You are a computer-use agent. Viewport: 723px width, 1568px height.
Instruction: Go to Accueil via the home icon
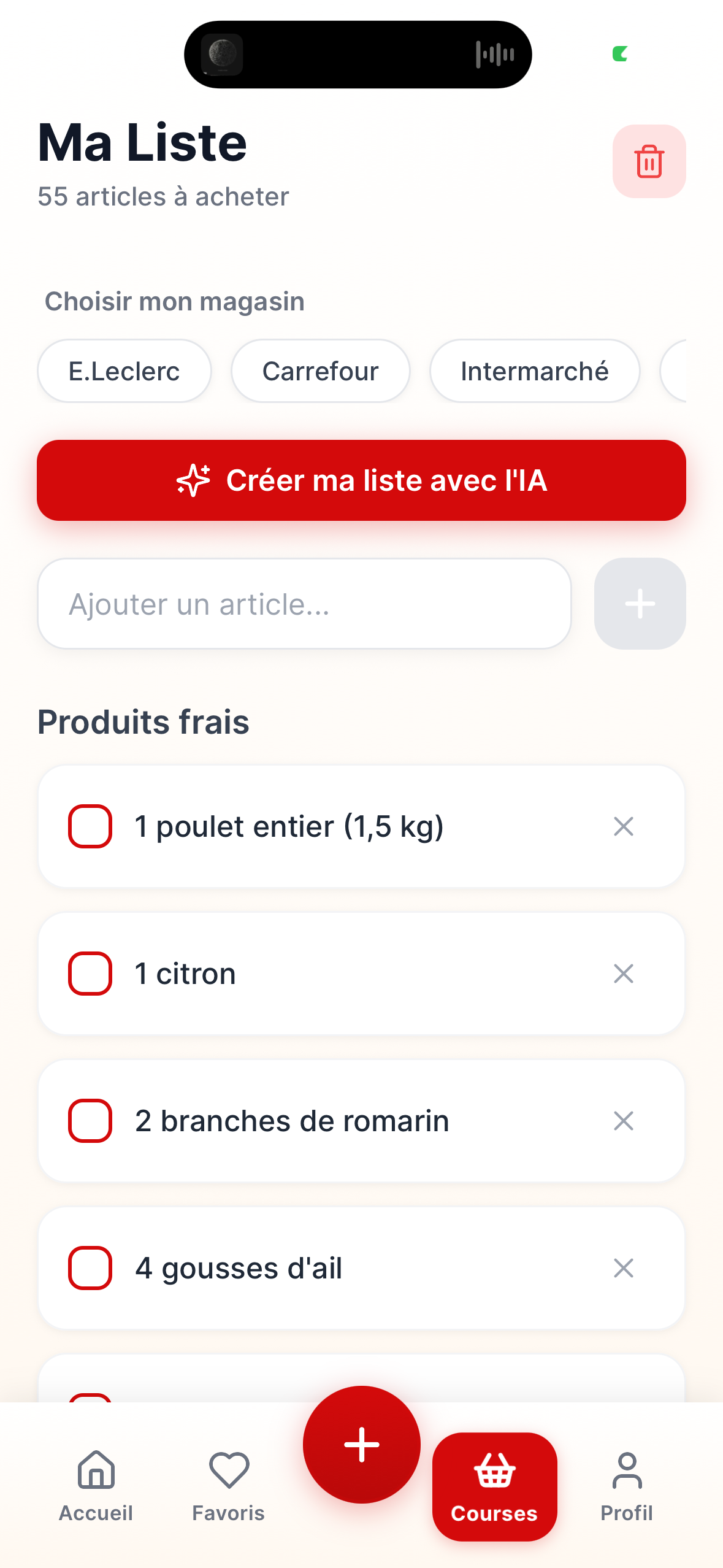[96, 1471]
